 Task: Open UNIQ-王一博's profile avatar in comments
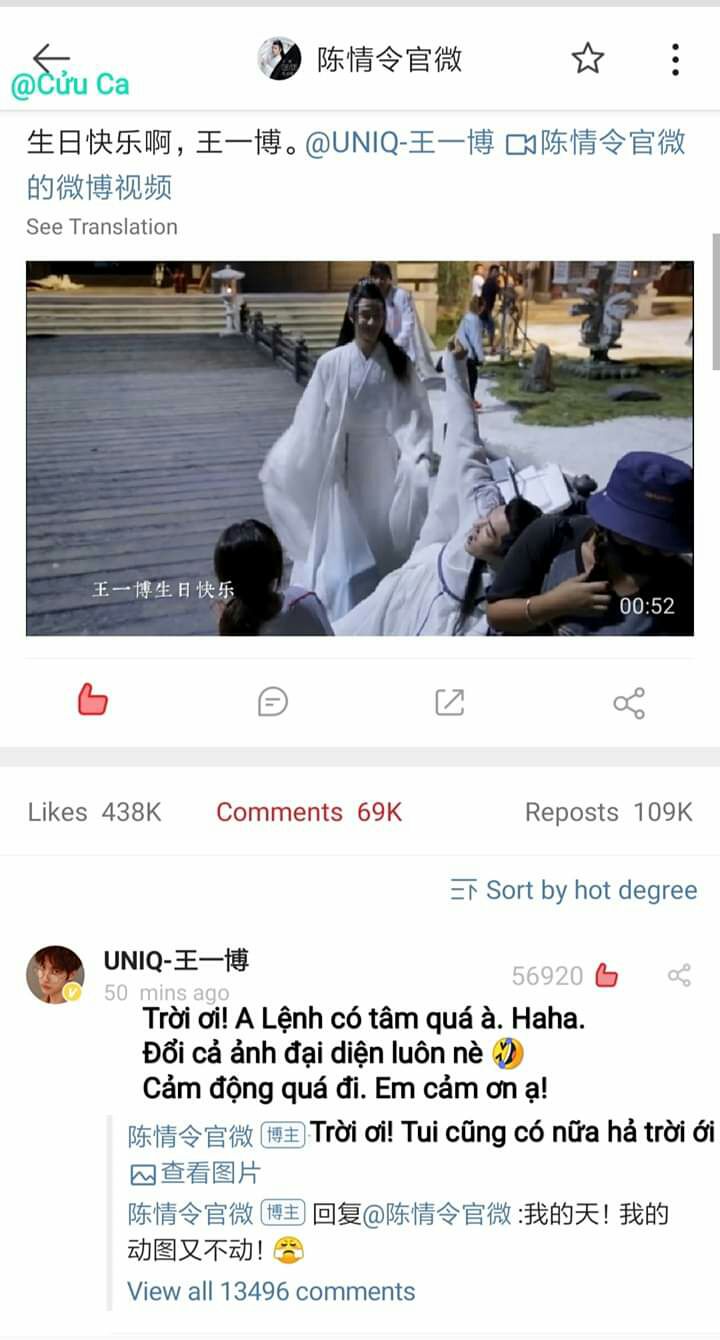click(x=55, y=975)
